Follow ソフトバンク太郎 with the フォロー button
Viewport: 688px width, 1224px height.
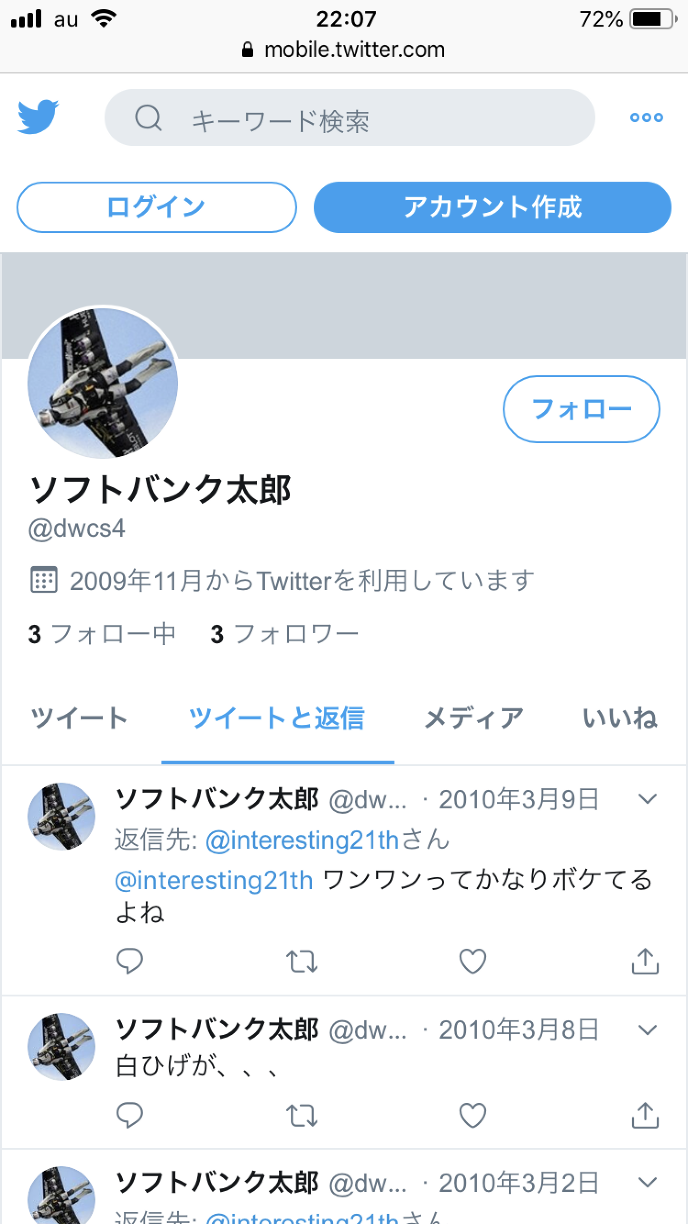[x=581, y=408]
